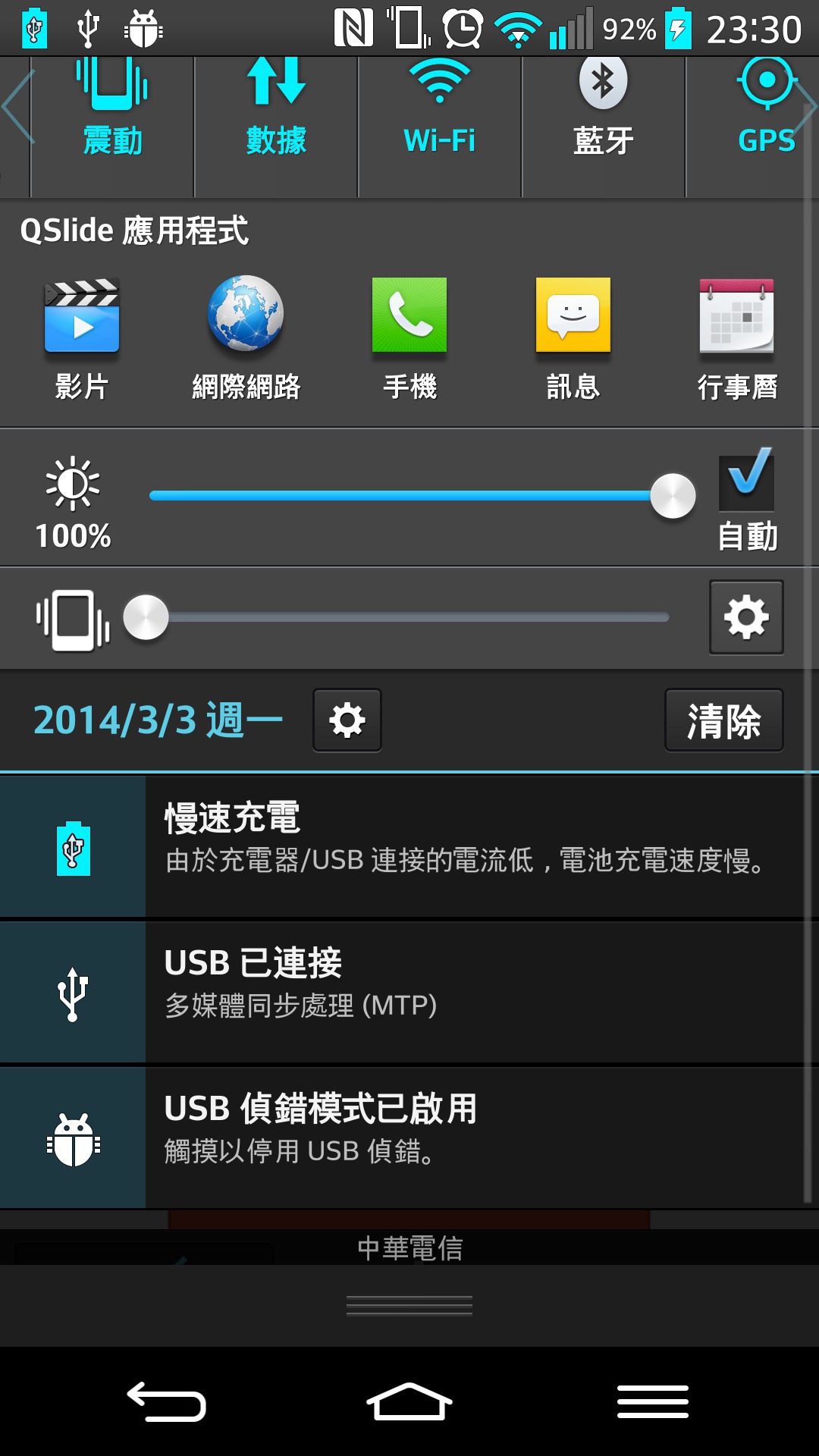Open 行事曆 calendar QSlide app
The height and width of the screenshot is (1456, 819).
pos(737,338)
